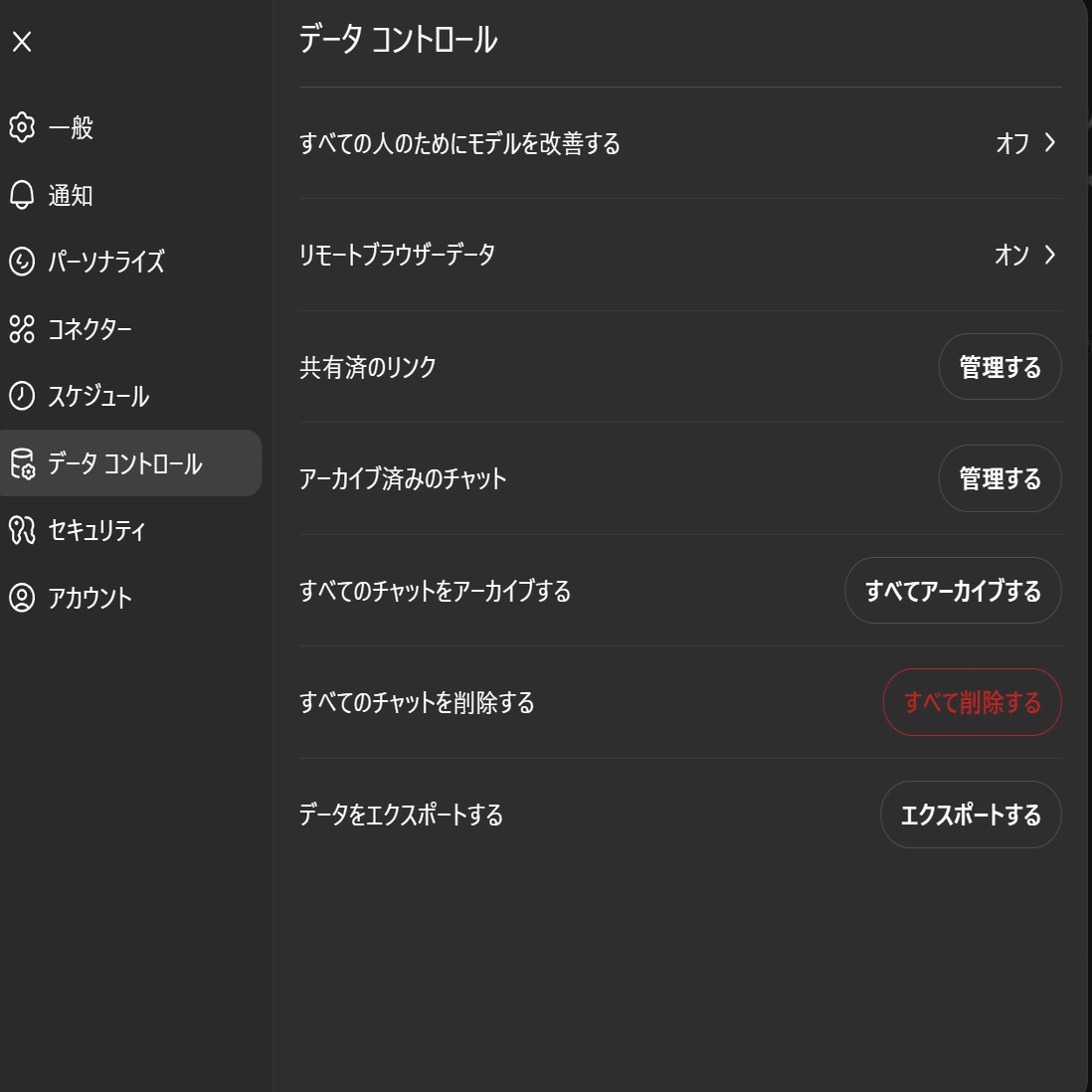Tap 管理する for アーカイブ済みのチャット

[1000, 478]
